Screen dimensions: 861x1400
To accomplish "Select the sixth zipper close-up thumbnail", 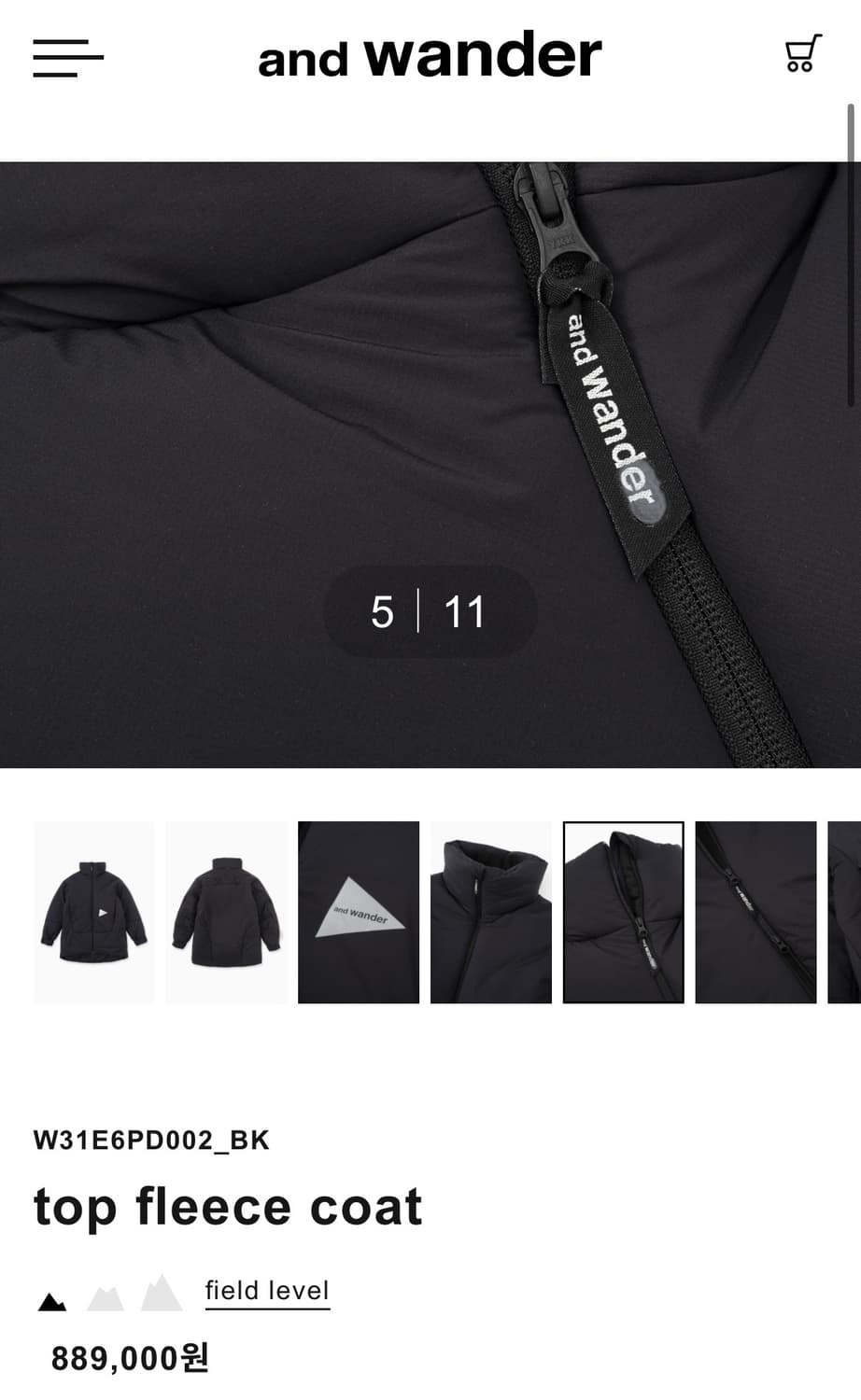I will tap(755, 913).
